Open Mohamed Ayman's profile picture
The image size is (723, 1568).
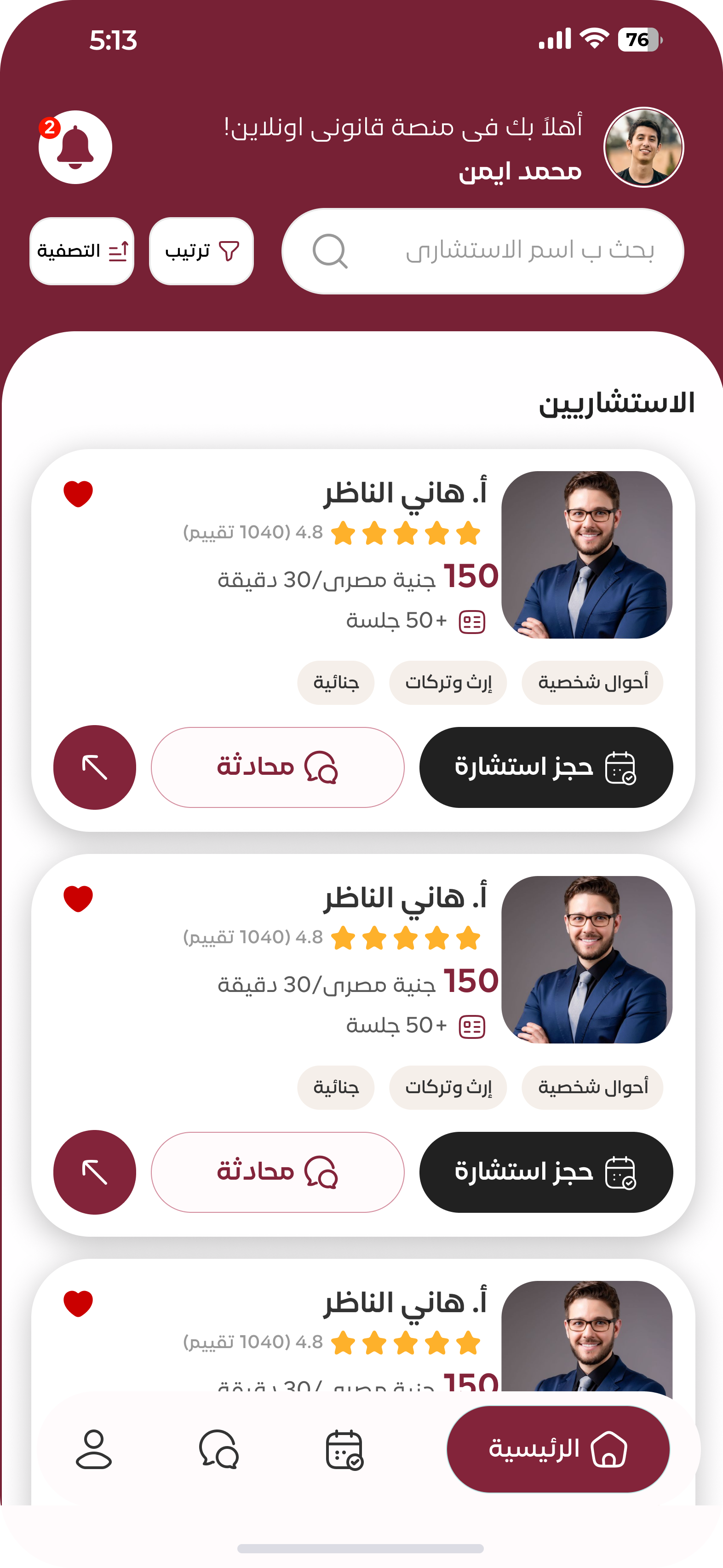(x=643, y=147)
